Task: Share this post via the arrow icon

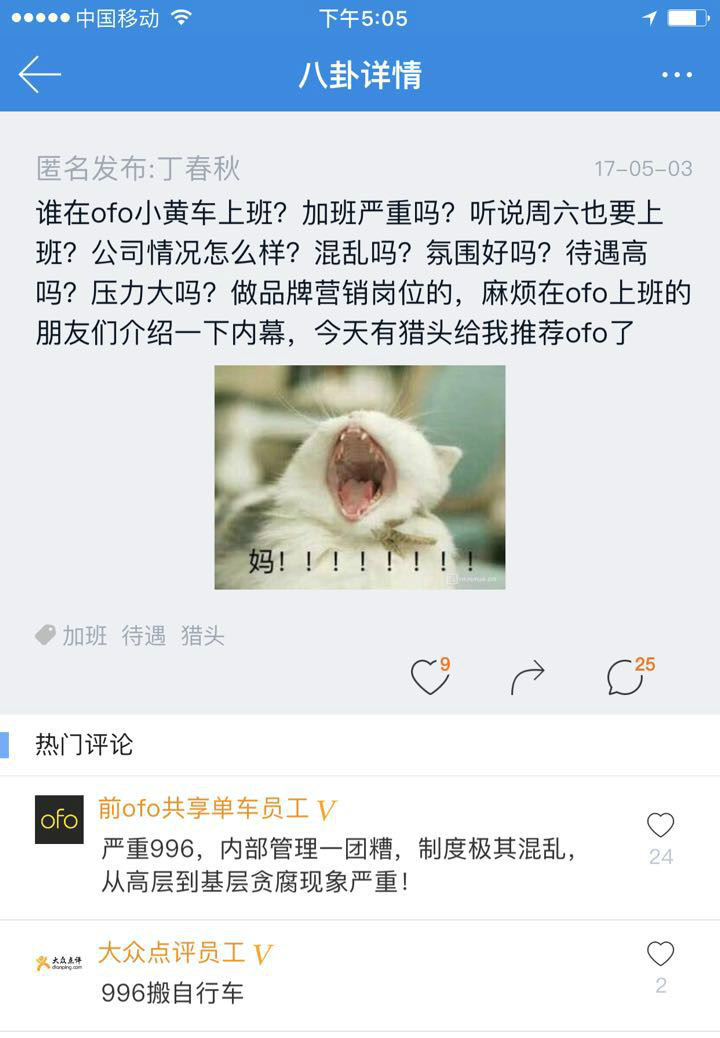Action: 527,677
